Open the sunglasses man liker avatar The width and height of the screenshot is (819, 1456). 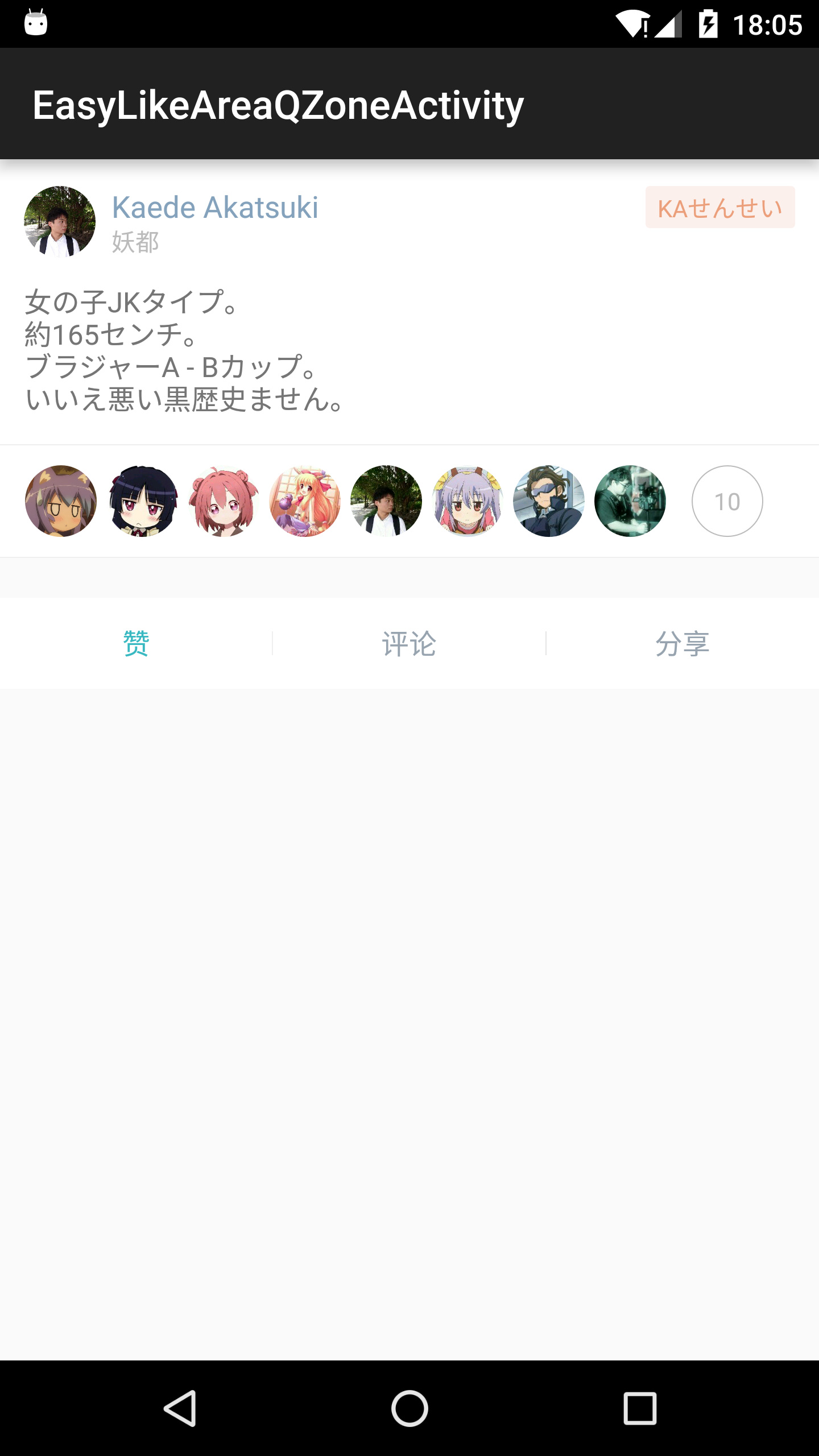pyautogui.click(x=548, y=501)
